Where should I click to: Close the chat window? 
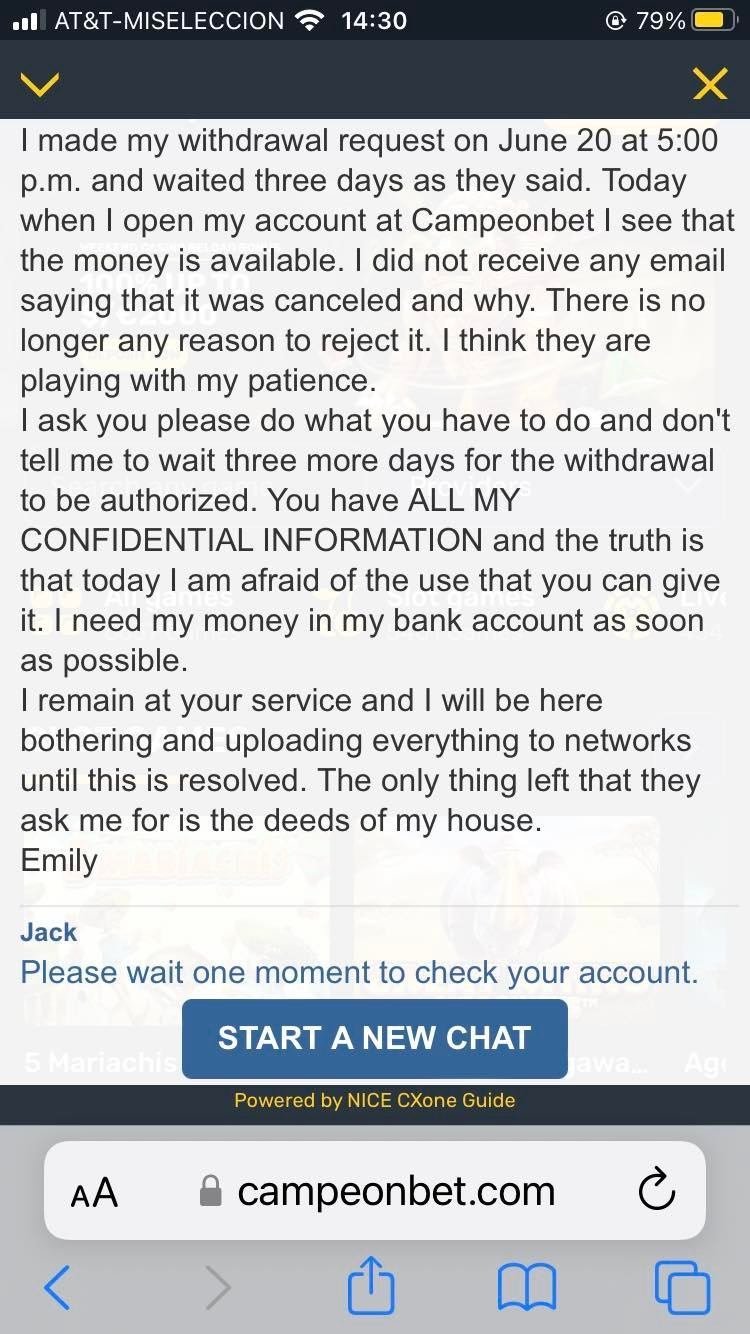(710, 85)
